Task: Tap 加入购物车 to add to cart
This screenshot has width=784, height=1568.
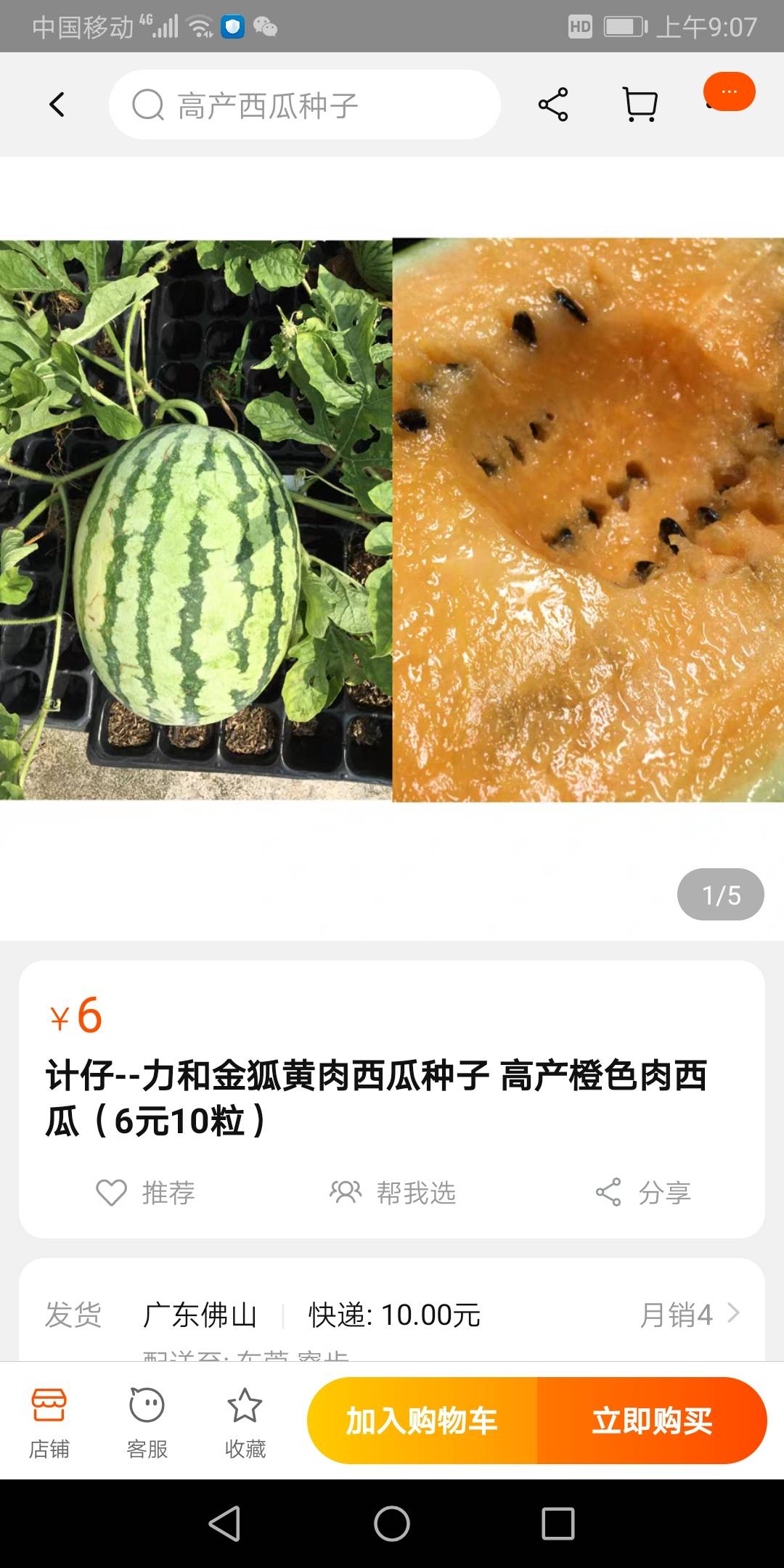Action: pos(422,1421)
